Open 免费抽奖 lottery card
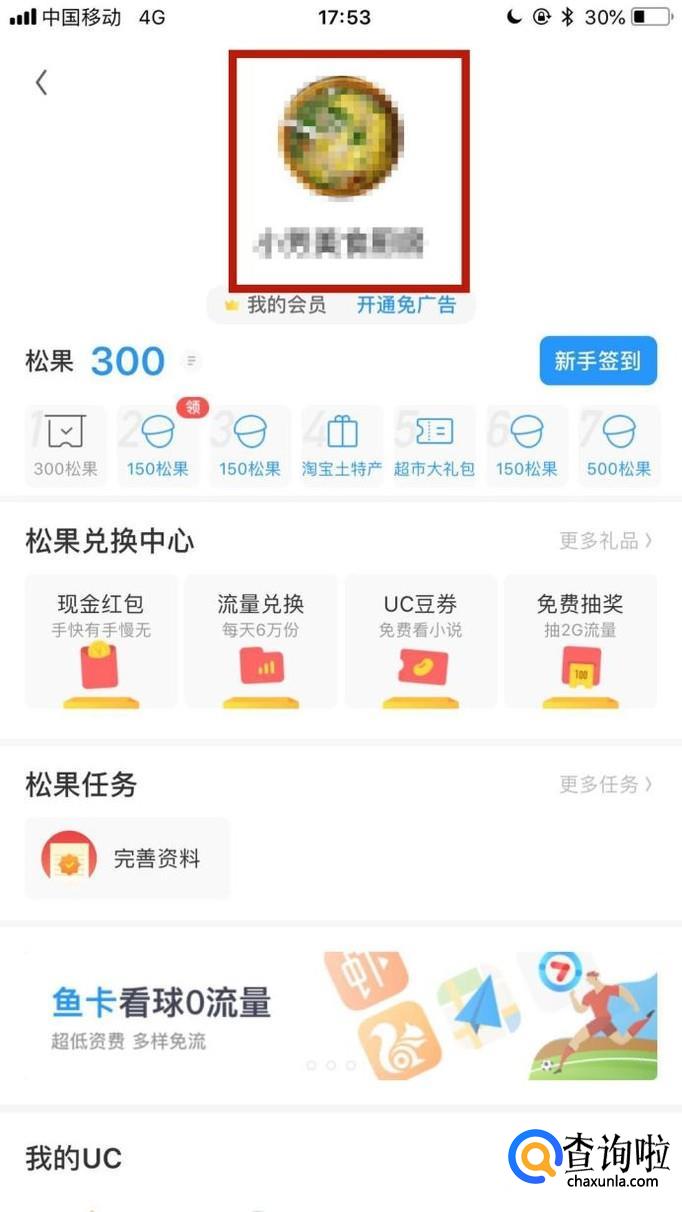 pos(581,641)
